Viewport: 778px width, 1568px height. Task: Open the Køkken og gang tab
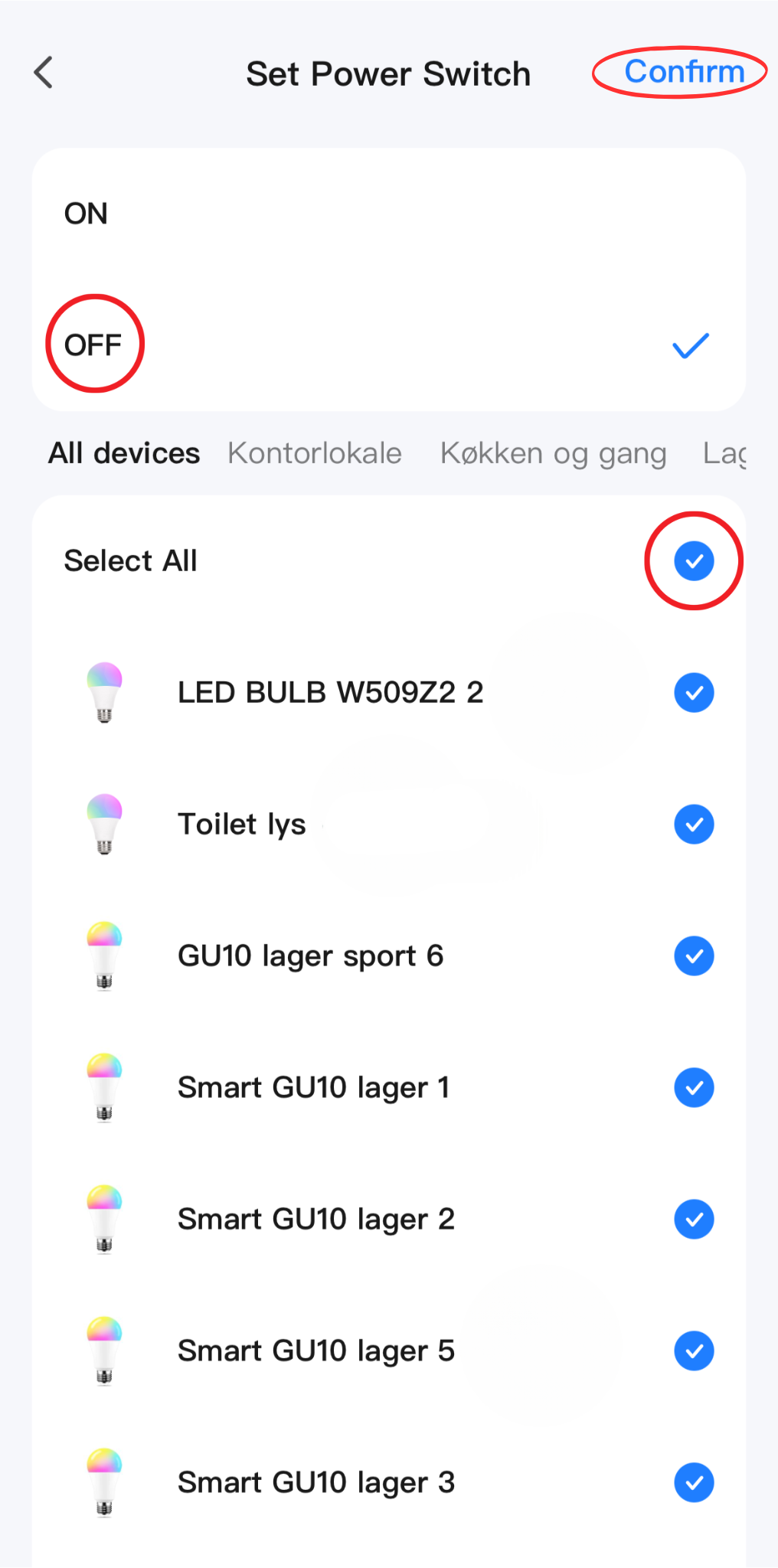553,453
